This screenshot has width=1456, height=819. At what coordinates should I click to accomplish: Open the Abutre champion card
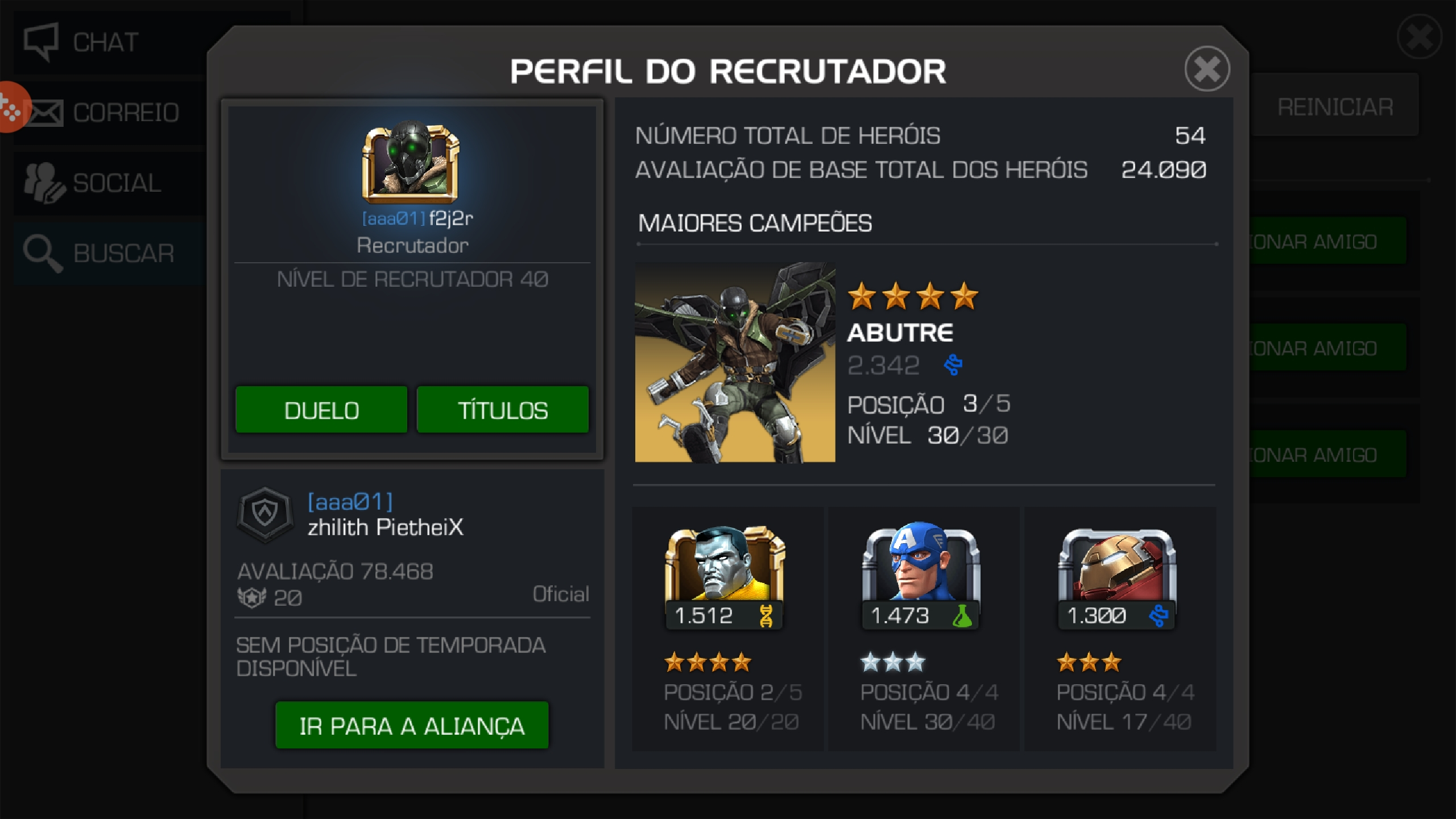point(735,362)
